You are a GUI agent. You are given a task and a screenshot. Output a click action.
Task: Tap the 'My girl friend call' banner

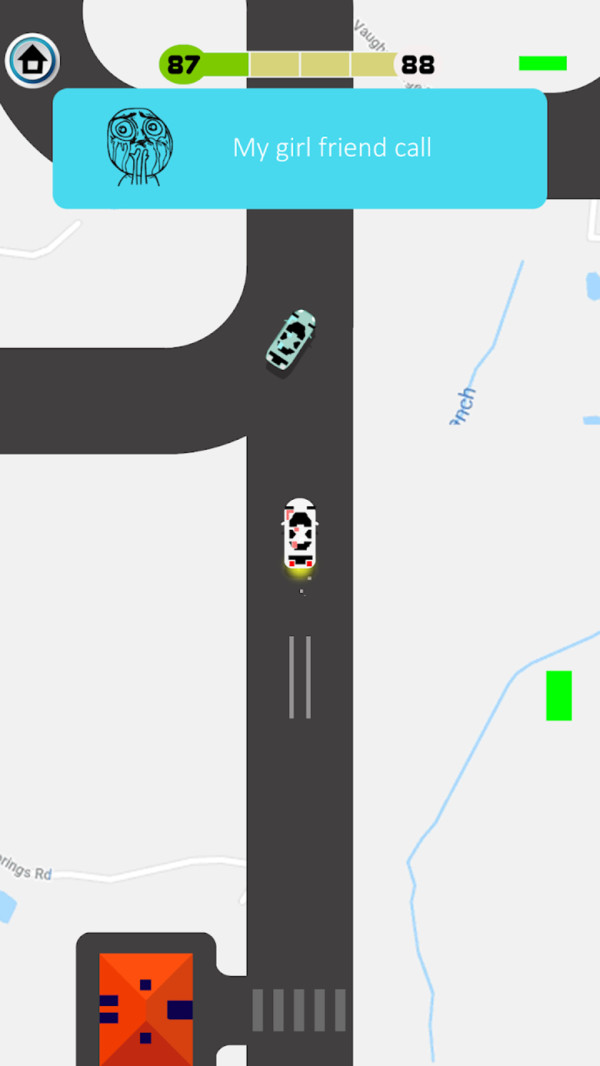tap(300, 148)
